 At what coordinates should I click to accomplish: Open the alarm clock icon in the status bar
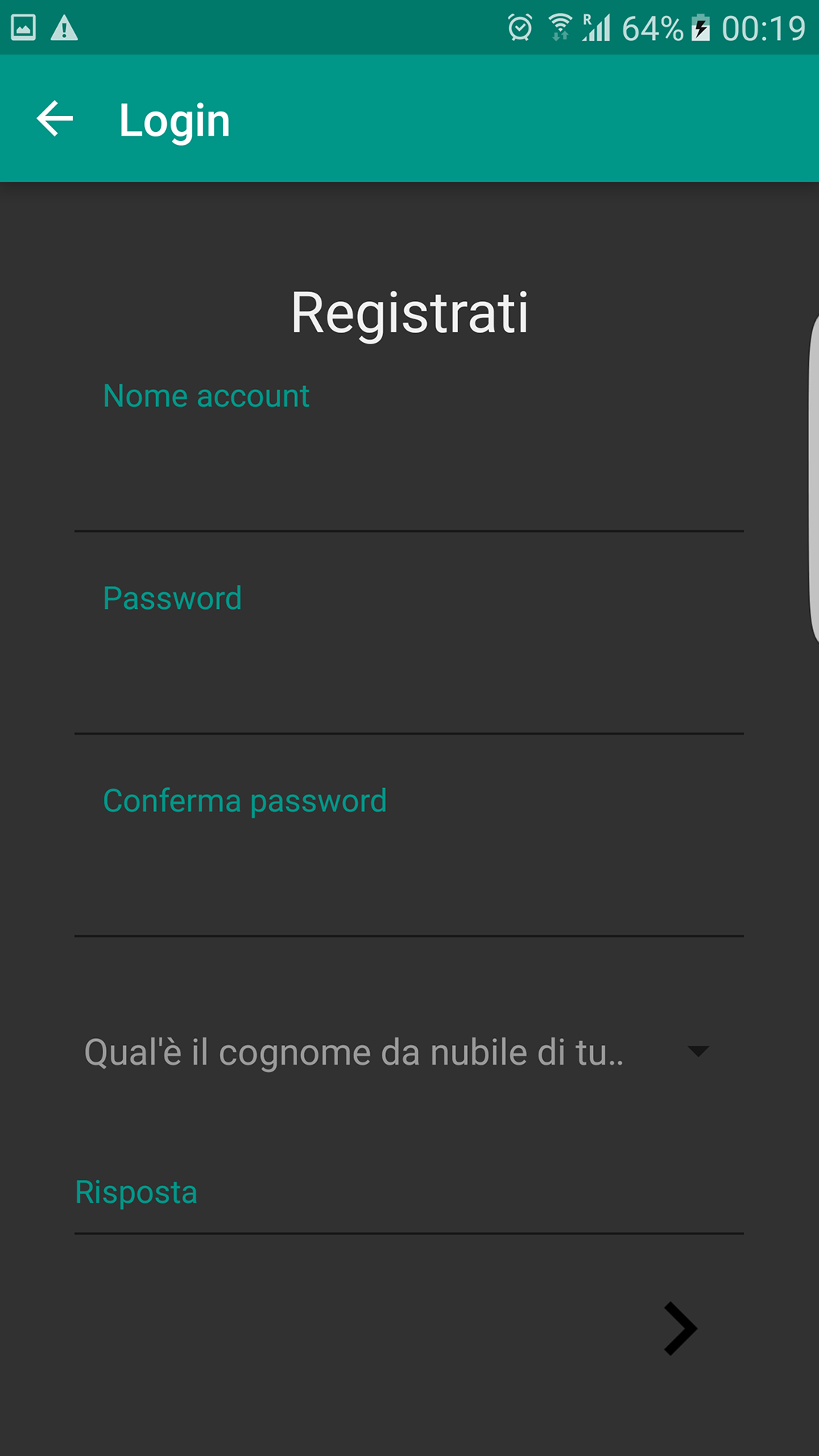(519, 27)
